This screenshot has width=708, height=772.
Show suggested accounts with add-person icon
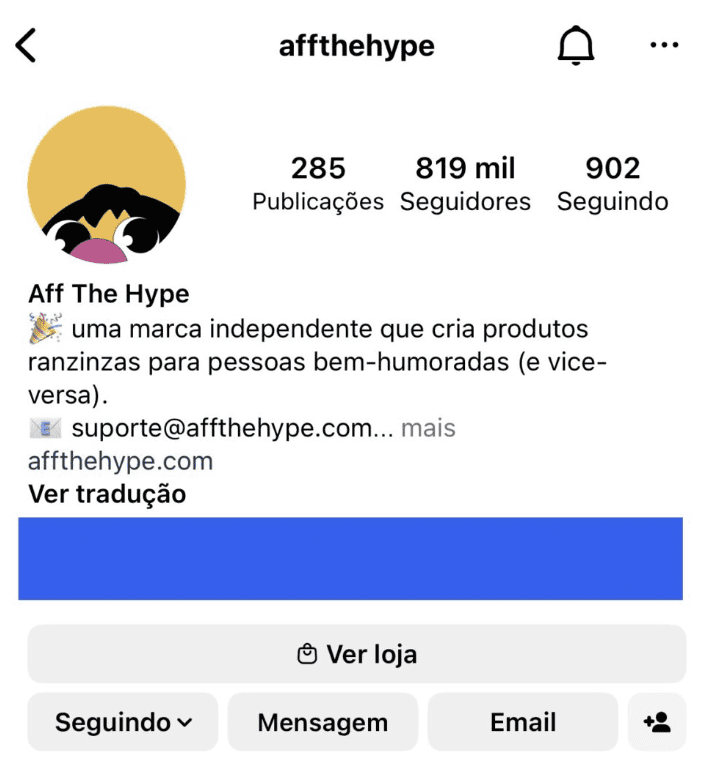[657, 722]
